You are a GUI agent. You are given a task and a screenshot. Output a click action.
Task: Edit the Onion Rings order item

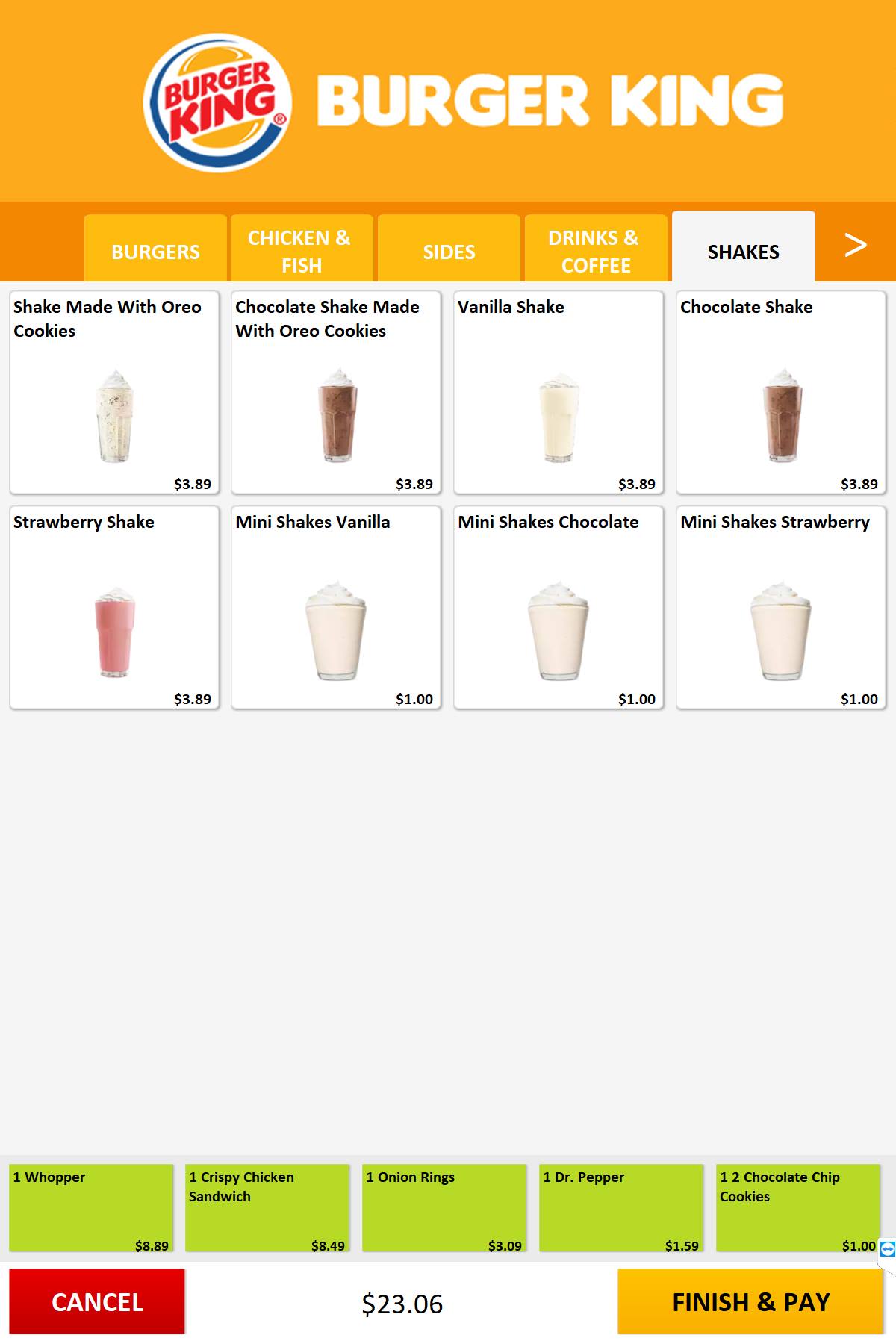[444, 1207]
